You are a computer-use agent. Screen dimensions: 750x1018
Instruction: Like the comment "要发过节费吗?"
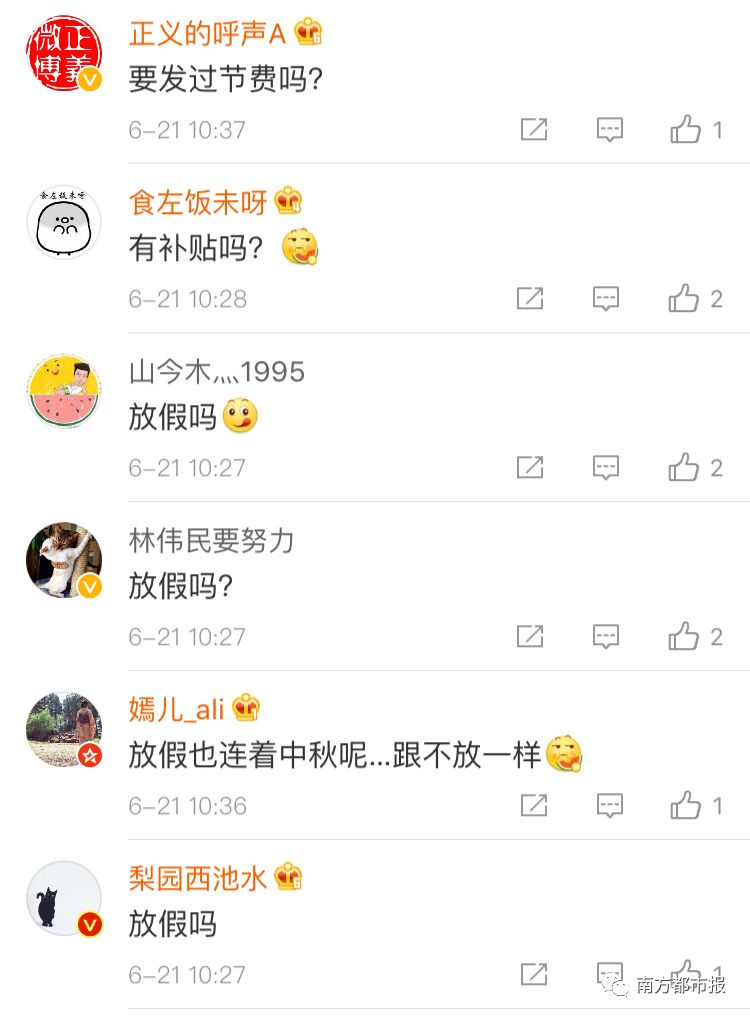click(686, 129)
